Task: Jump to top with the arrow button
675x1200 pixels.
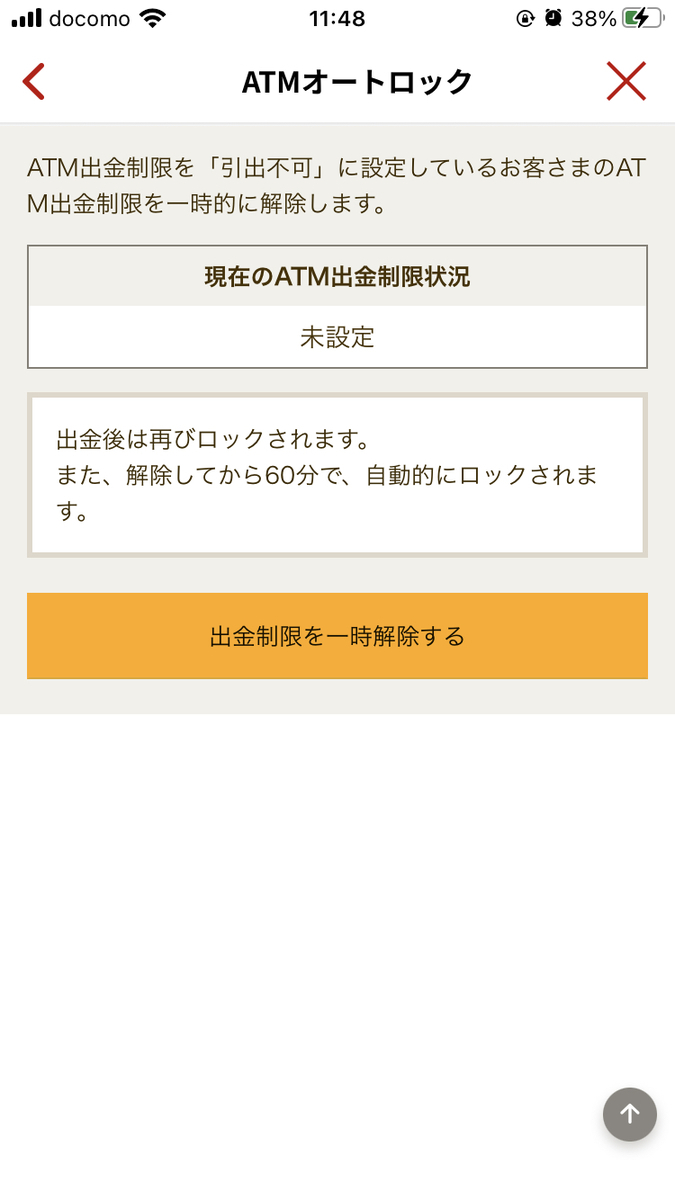Action: (x=630, y=1114)
